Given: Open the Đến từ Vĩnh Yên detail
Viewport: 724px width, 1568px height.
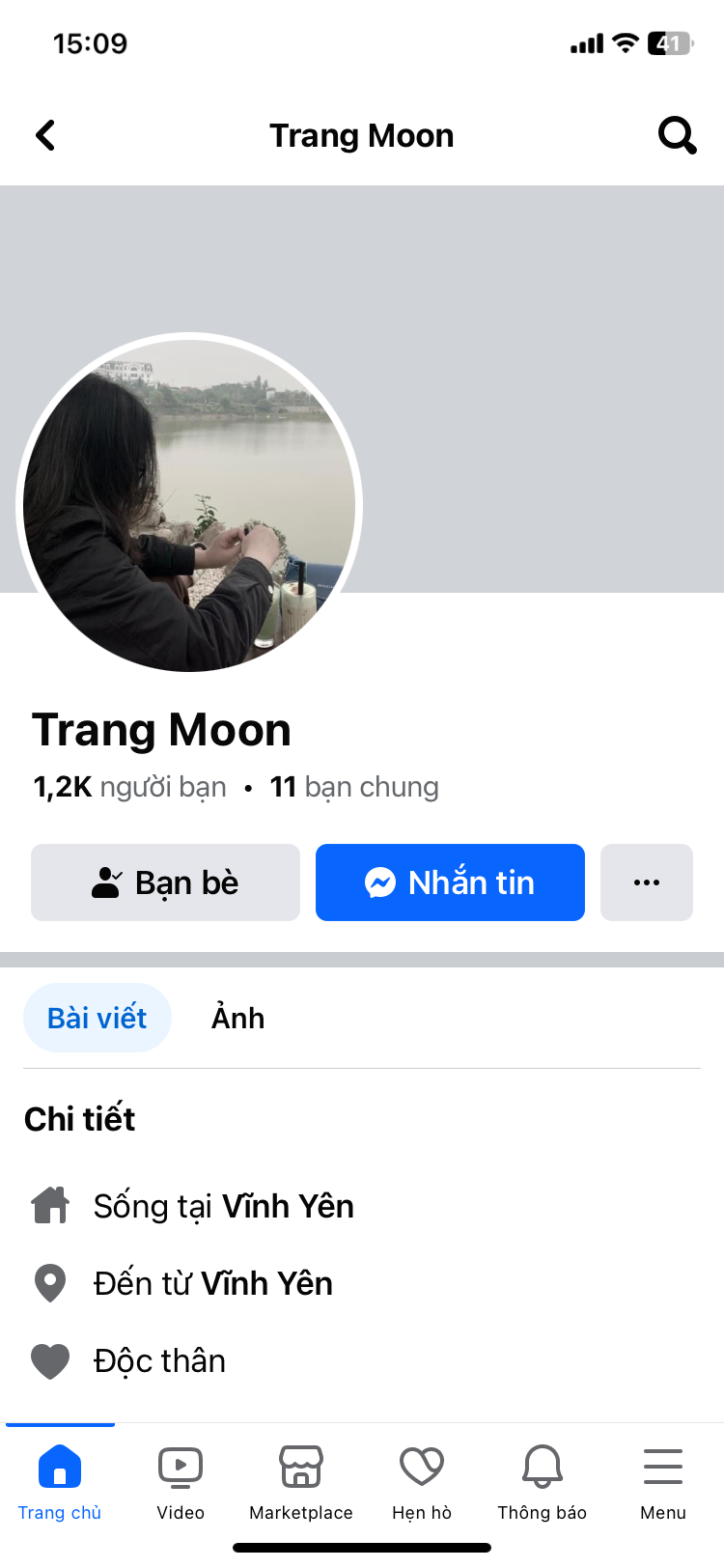Looking at the screenshot, I should coord(212,1283).
